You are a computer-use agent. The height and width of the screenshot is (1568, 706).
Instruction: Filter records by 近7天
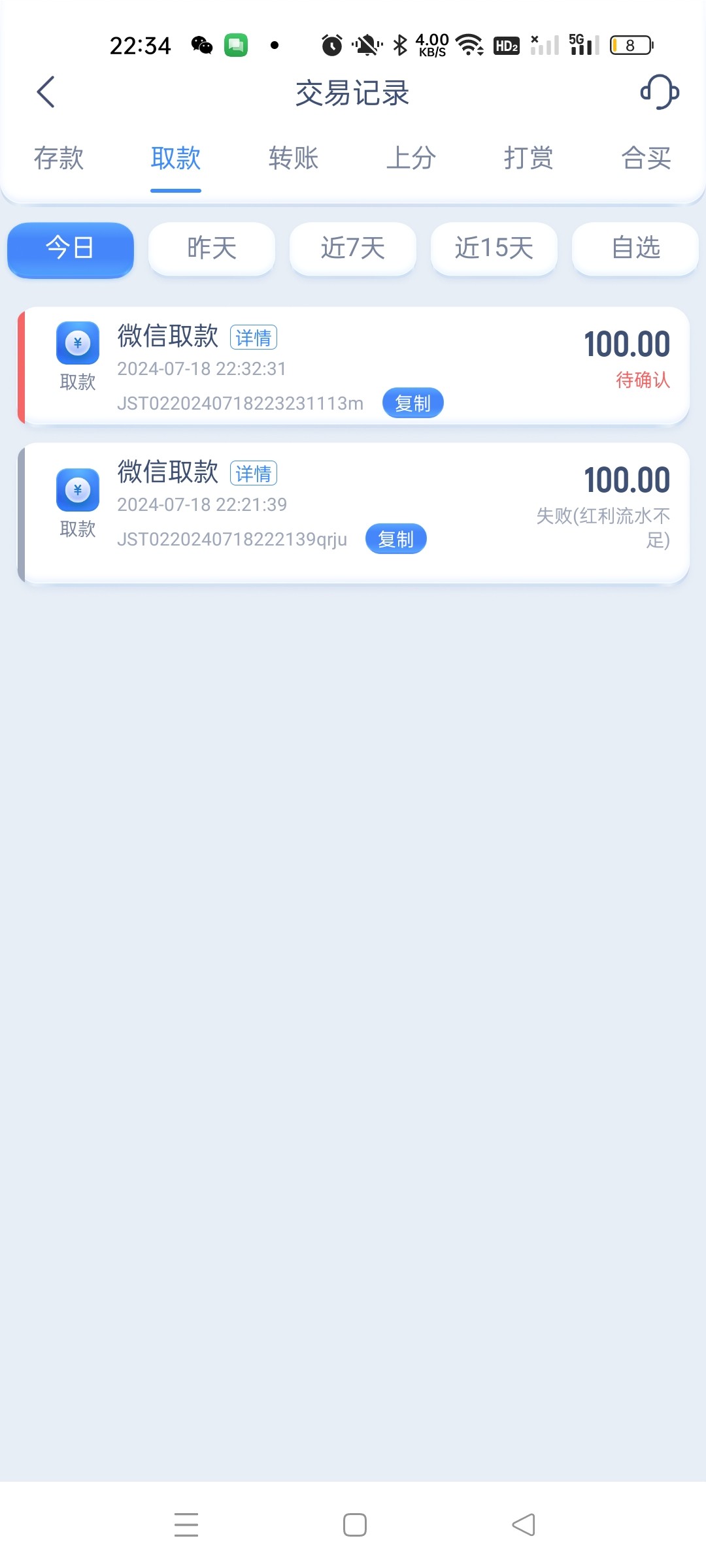pos(353,249)
